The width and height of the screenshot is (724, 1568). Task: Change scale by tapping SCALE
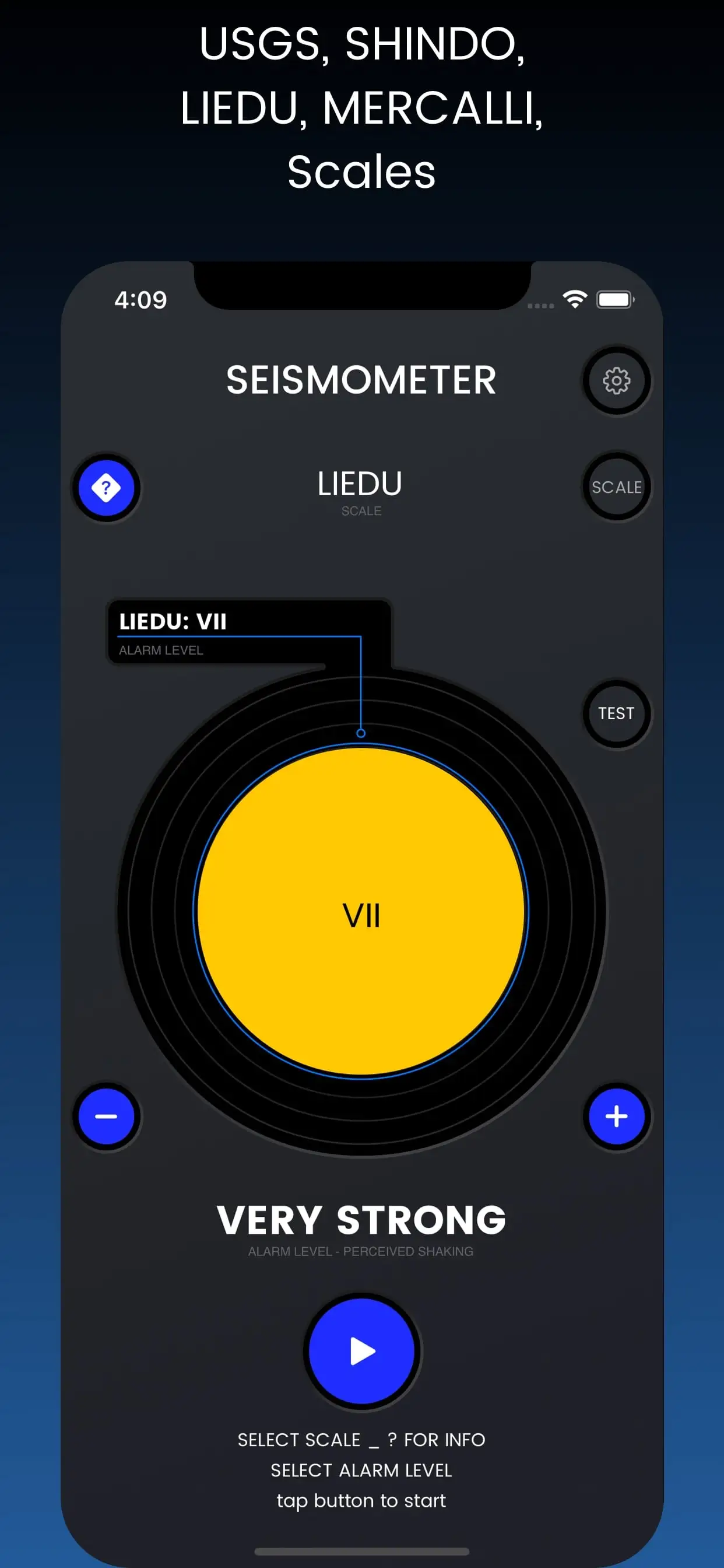(617, 487)
